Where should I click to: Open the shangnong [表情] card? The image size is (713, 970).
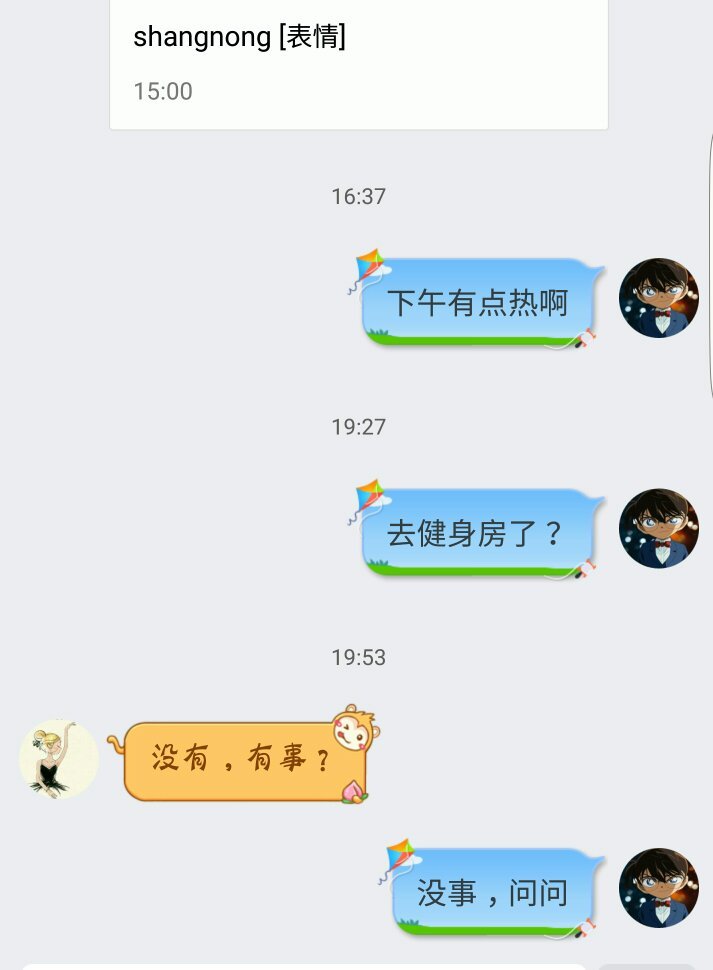[x=358, y=63]
